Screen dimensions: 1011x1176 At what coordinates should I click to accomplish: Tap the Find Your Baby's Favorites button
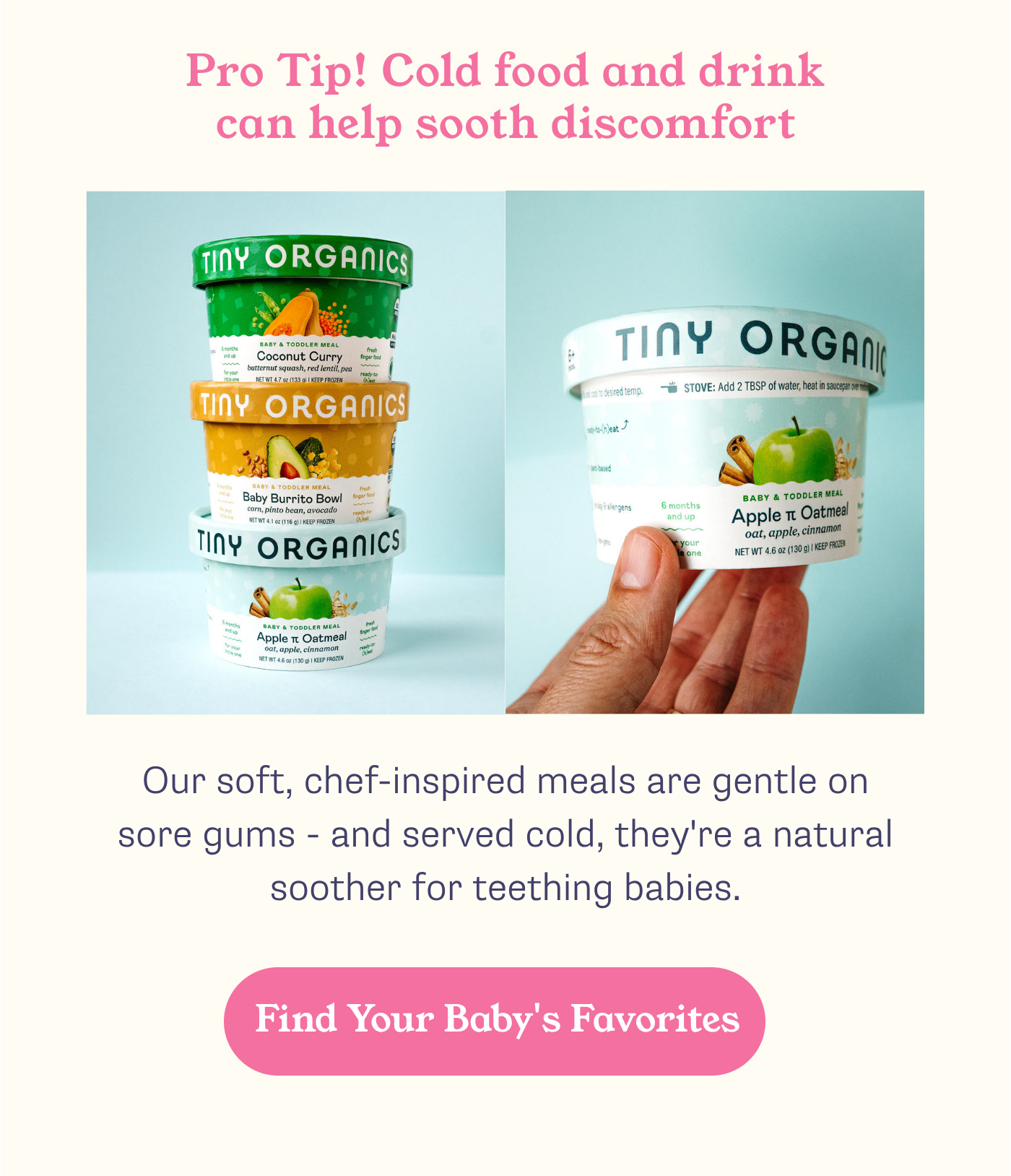click(x=495, y=1020)
